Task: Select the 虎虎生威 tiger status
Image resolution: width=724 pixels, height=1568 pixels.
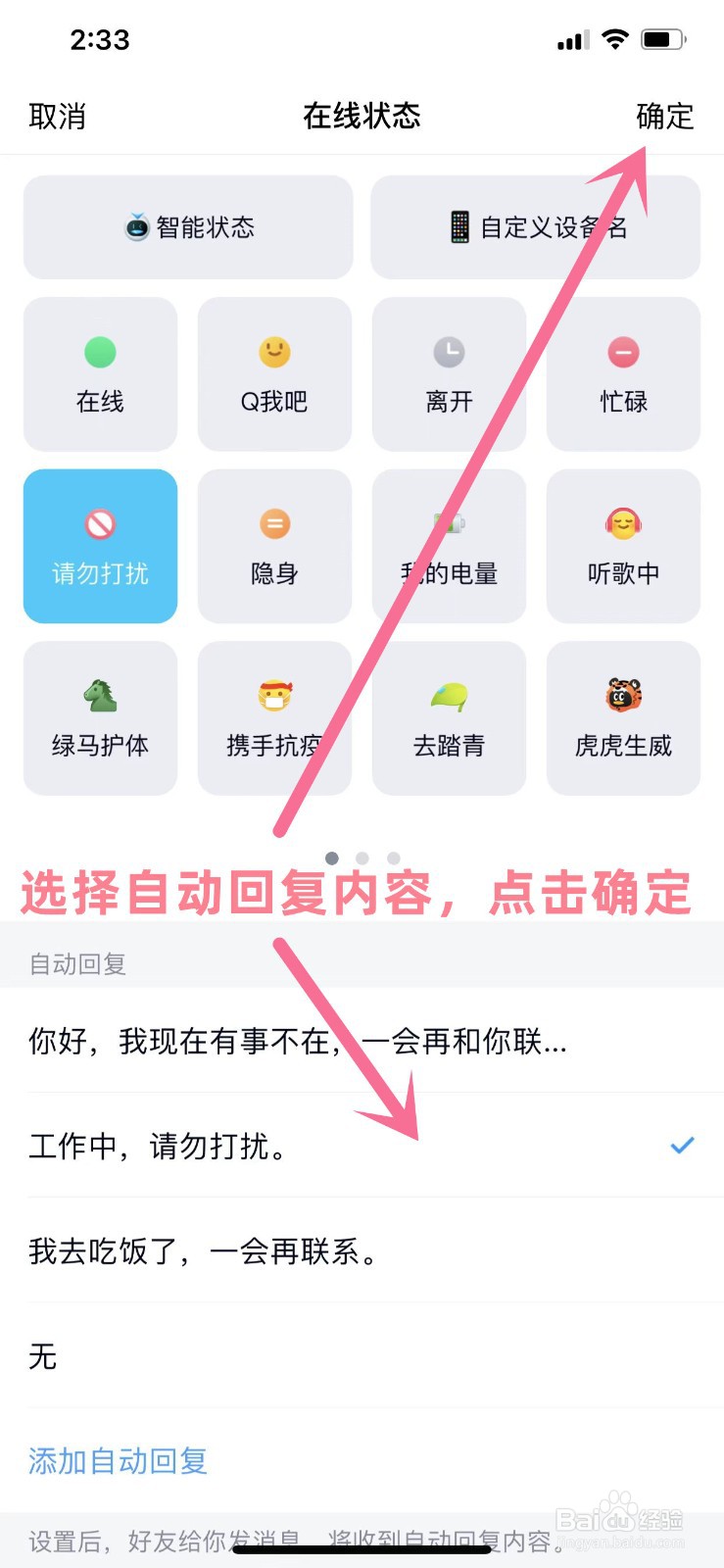Action: (623, 717)
